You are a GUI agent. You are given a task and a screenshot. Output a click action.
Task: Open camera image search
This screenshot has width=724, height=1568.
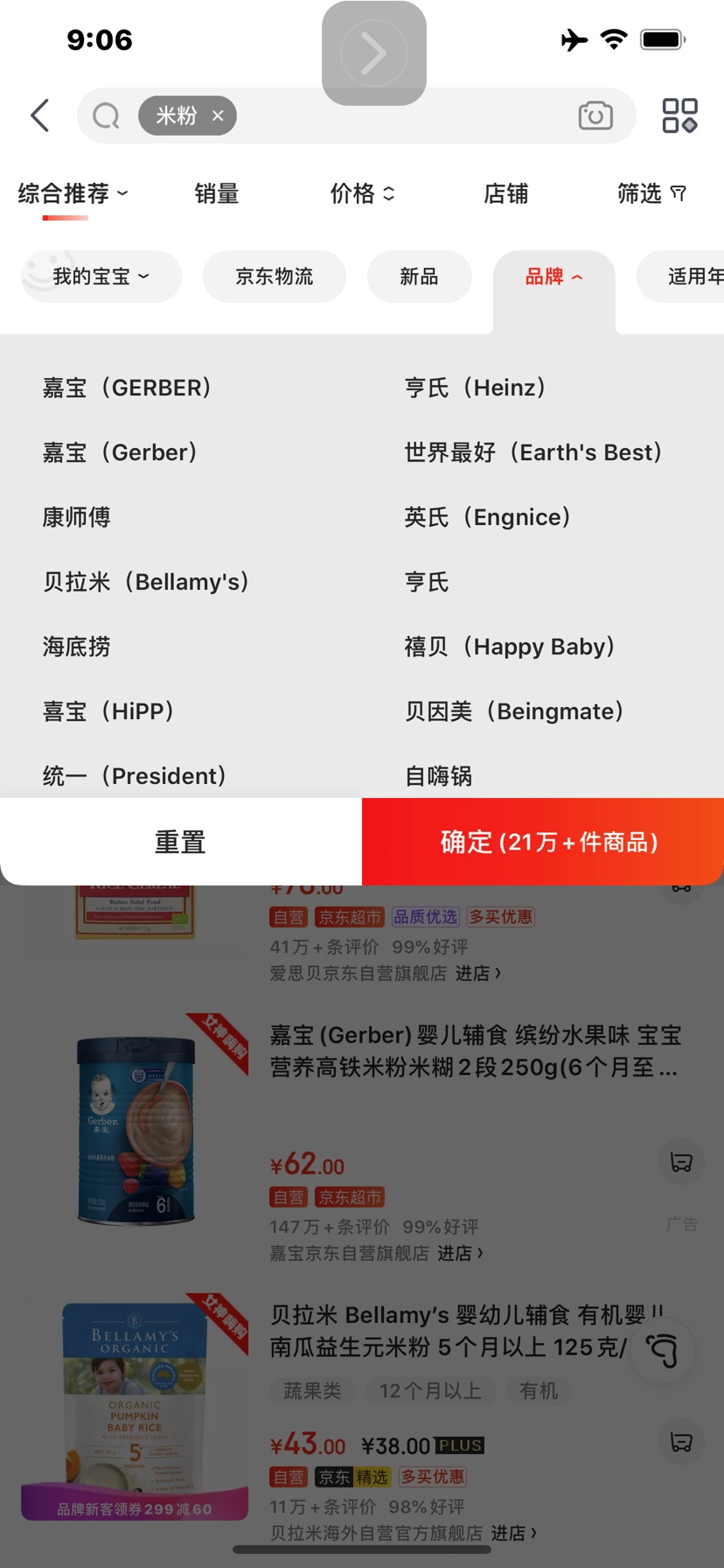coord(595,115)
